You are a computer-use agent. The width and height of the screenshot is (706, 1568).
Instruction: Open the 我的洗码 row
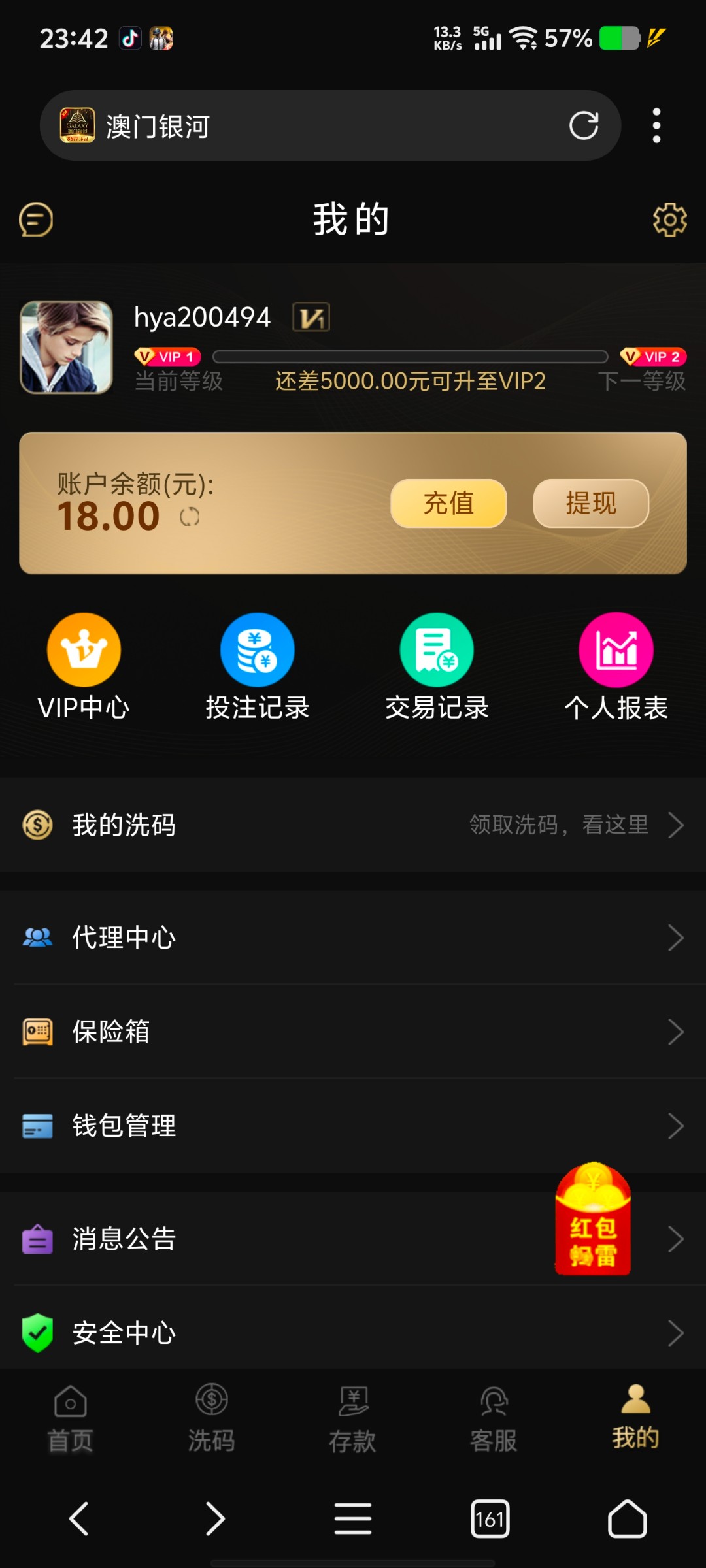coord(353,825)
